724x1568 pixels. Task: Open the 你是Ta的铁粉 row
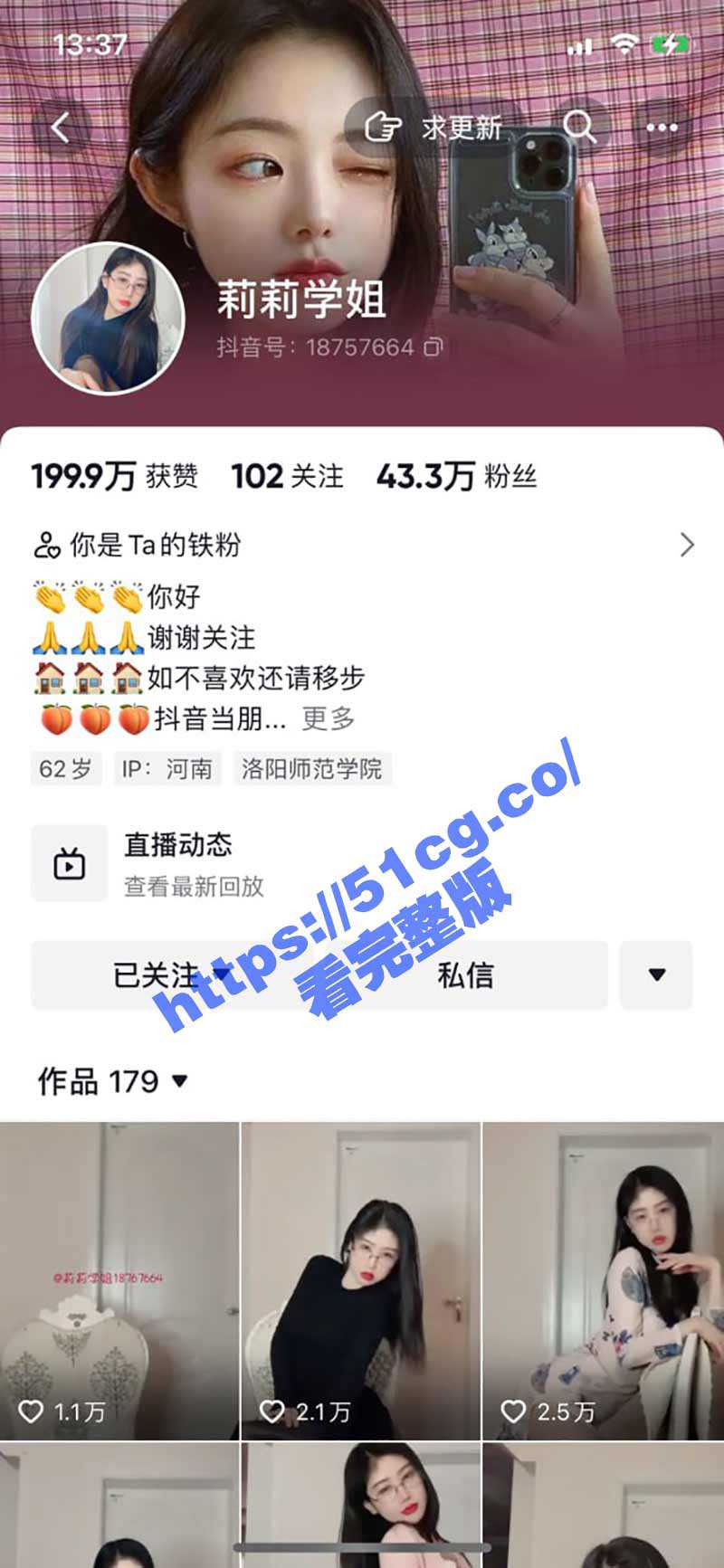click(x=362, y=545)
